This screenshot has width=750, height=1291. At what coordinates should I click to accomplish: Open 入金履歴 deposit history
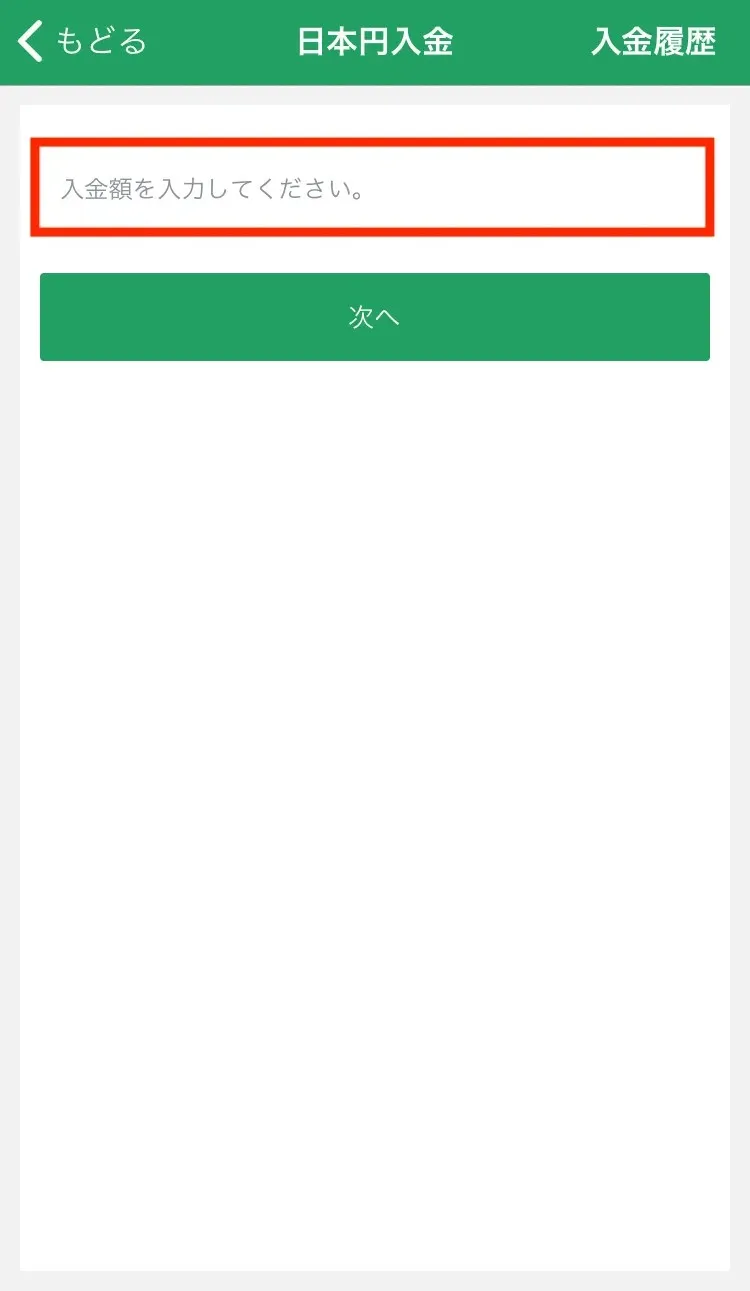(653, 42)
